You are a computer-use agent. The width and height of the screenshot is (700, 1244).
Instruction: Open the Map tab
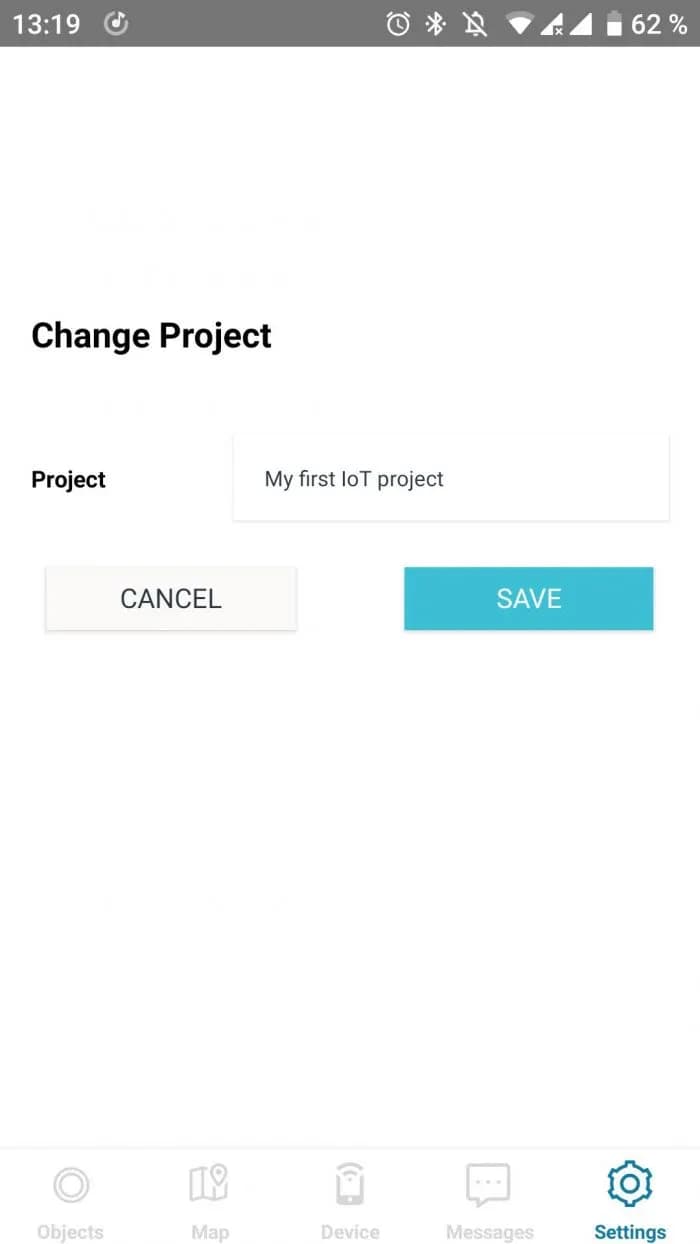pyautogui.click(x=209, y=1200)
